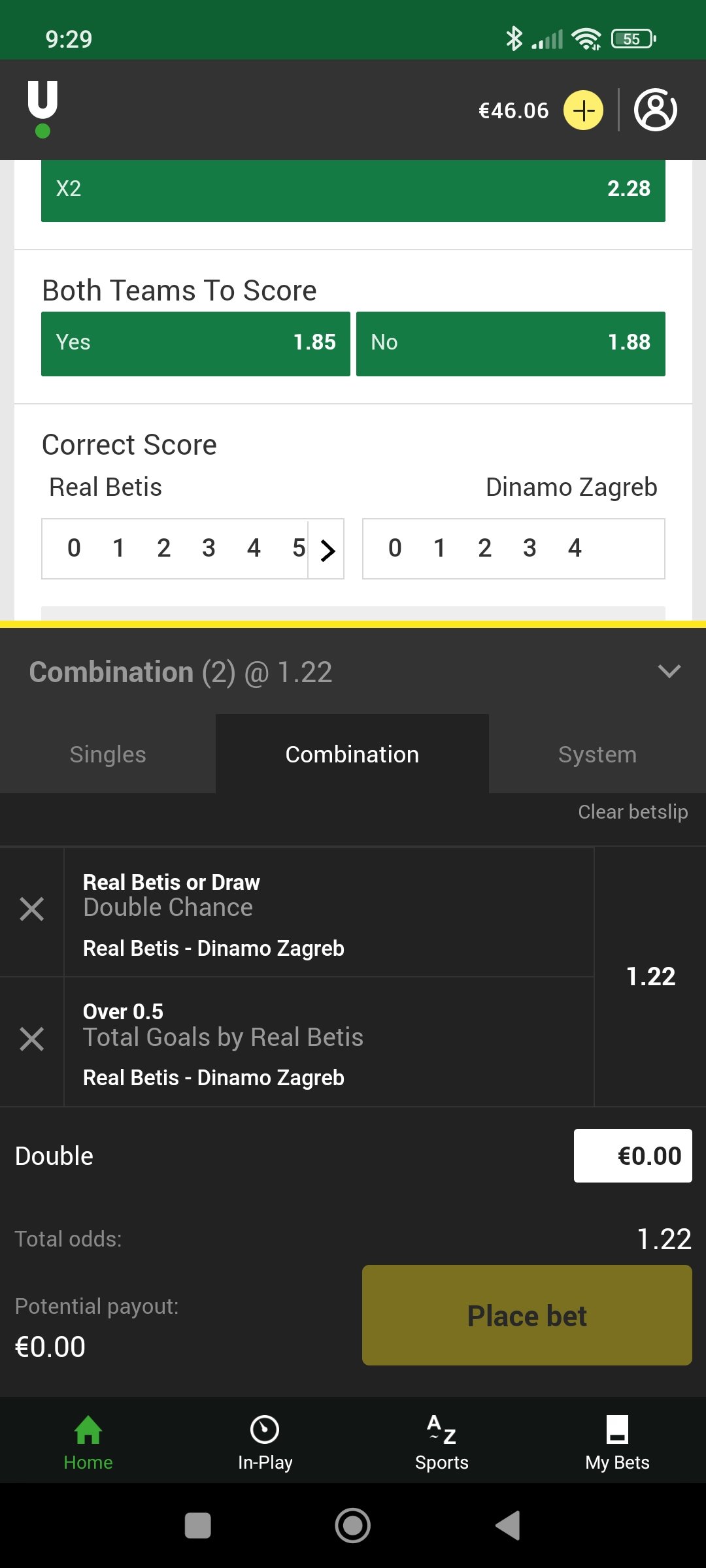706x1568 pixels.
Task: Remove the Real Betis or Draw selection
Action: [31, 909]
